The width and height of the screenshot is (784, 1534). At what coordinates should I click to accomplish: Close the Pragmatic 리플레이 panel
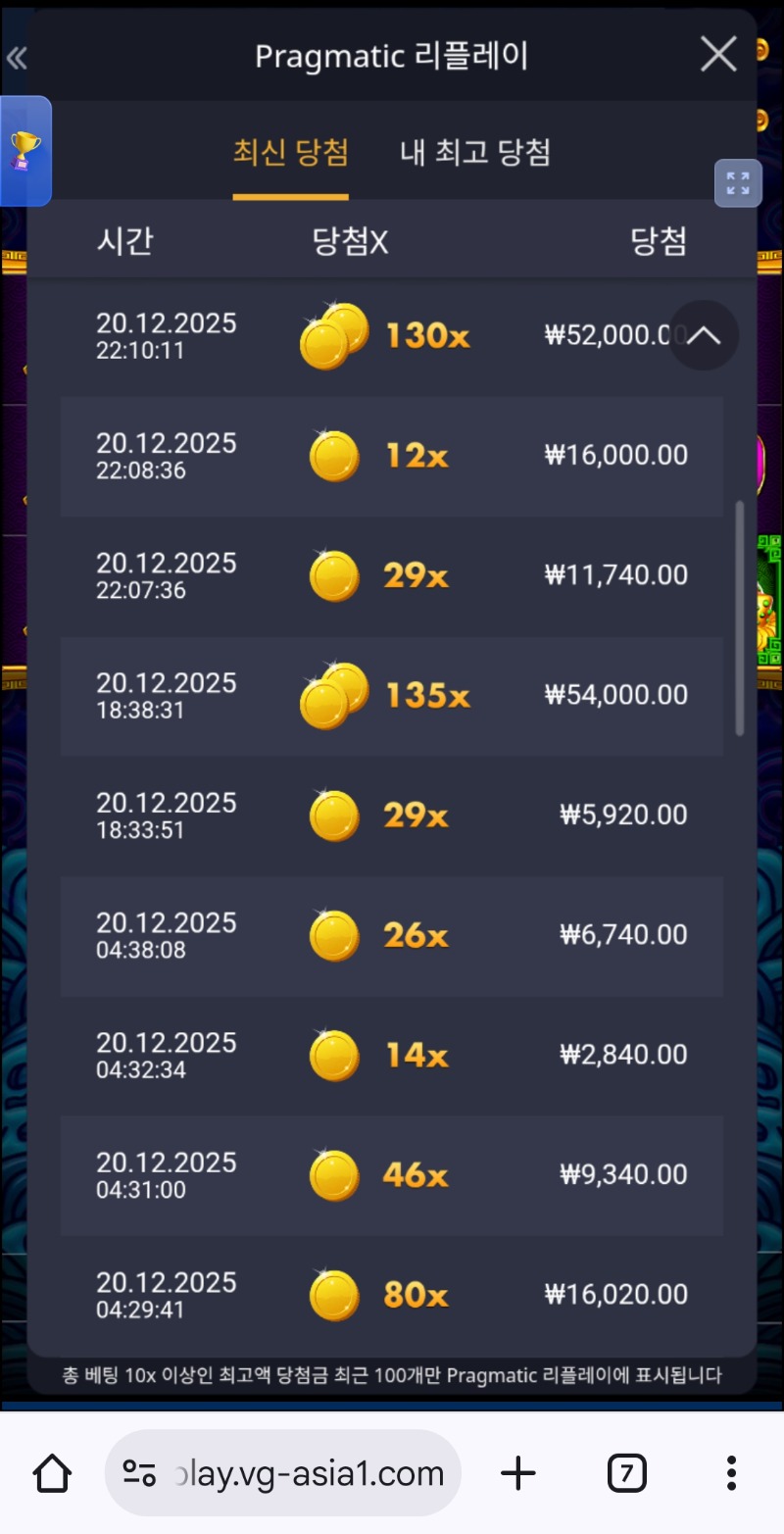[718, 55]
